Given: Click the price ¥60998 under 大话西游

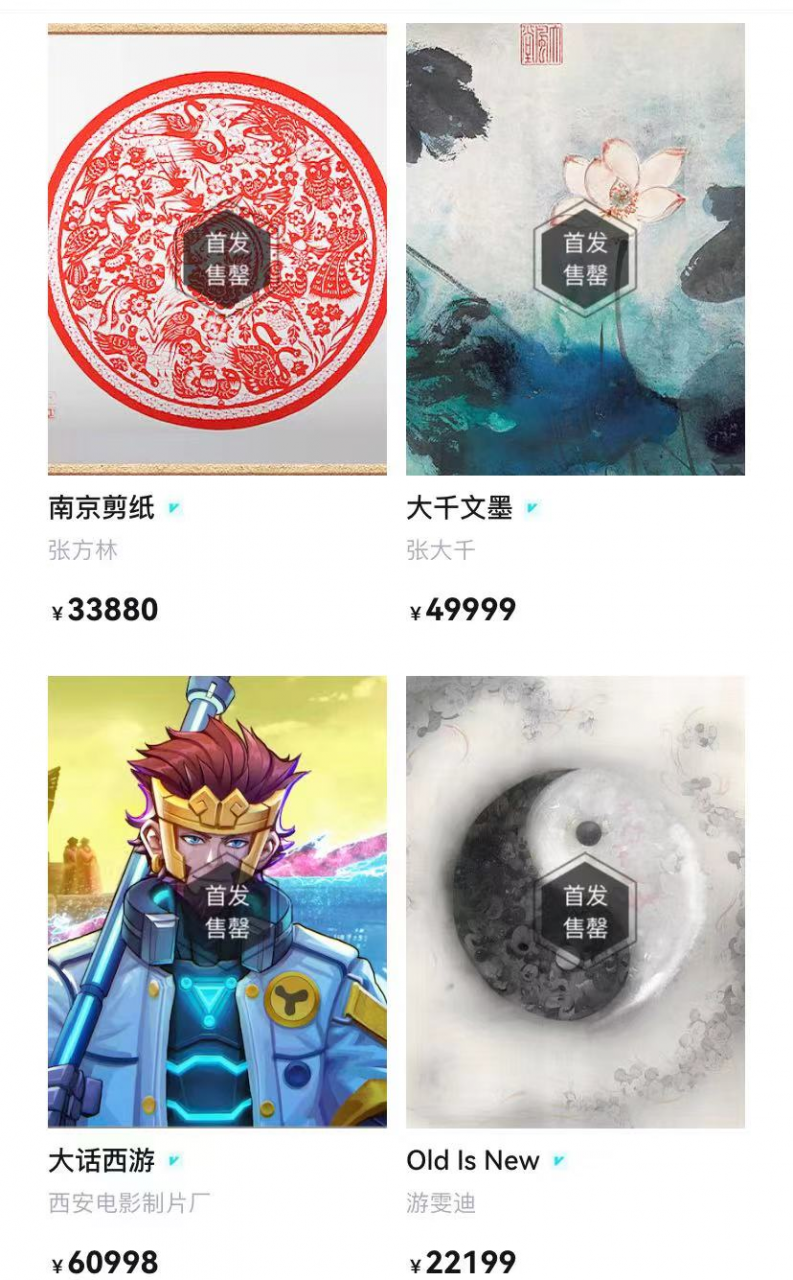Looking at the screenshot, I should coord(105,1262).
